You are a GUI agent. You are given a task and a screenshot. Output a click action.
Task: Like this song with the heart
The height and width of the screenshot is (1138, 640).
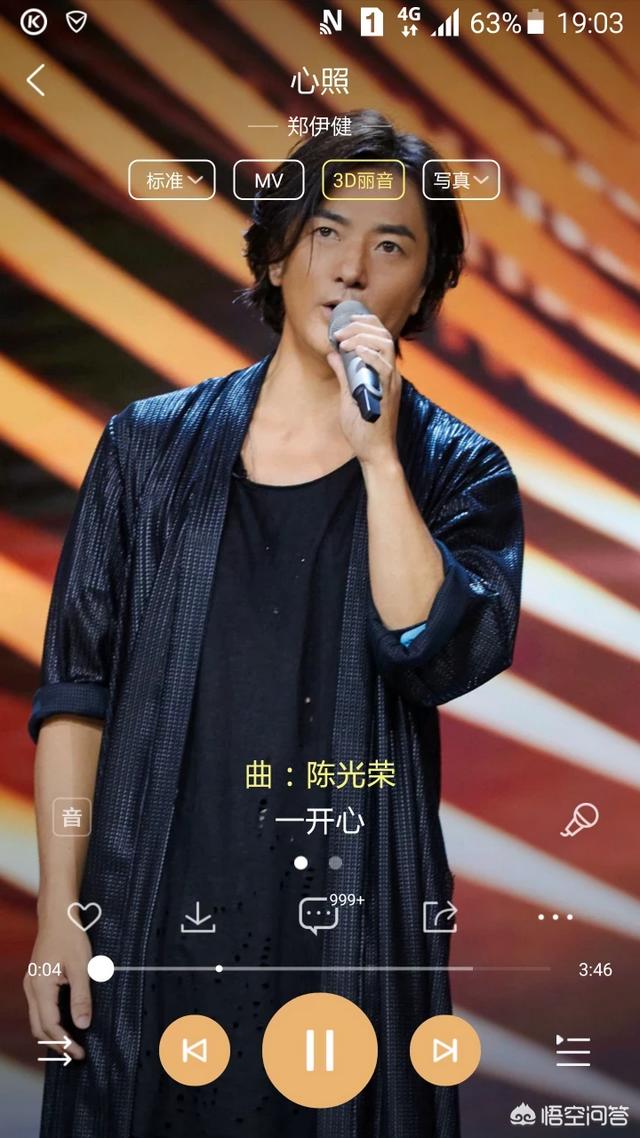(x=84, y=916)
